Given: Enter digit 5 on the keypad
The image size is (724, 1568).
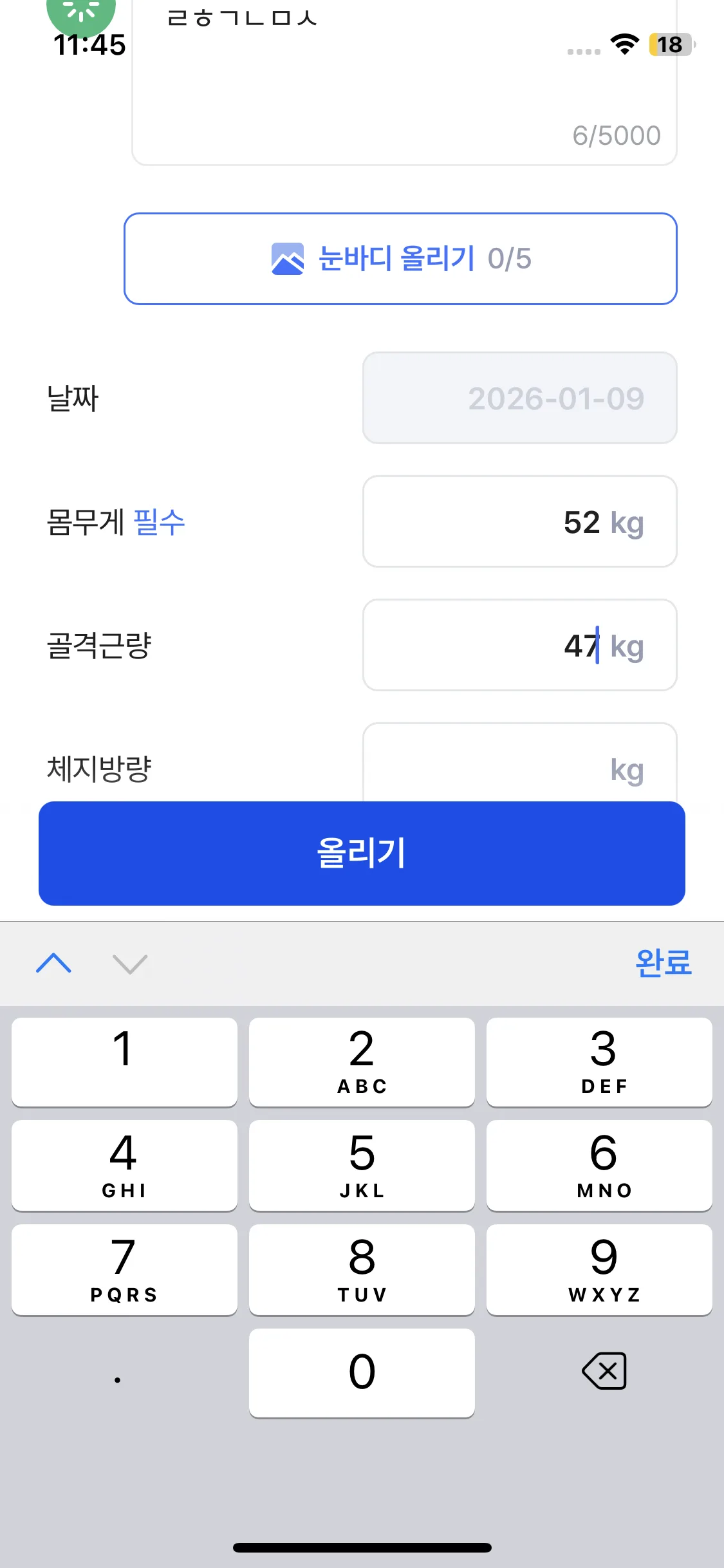Looking at the screenshot, I should click(362, 1166).
